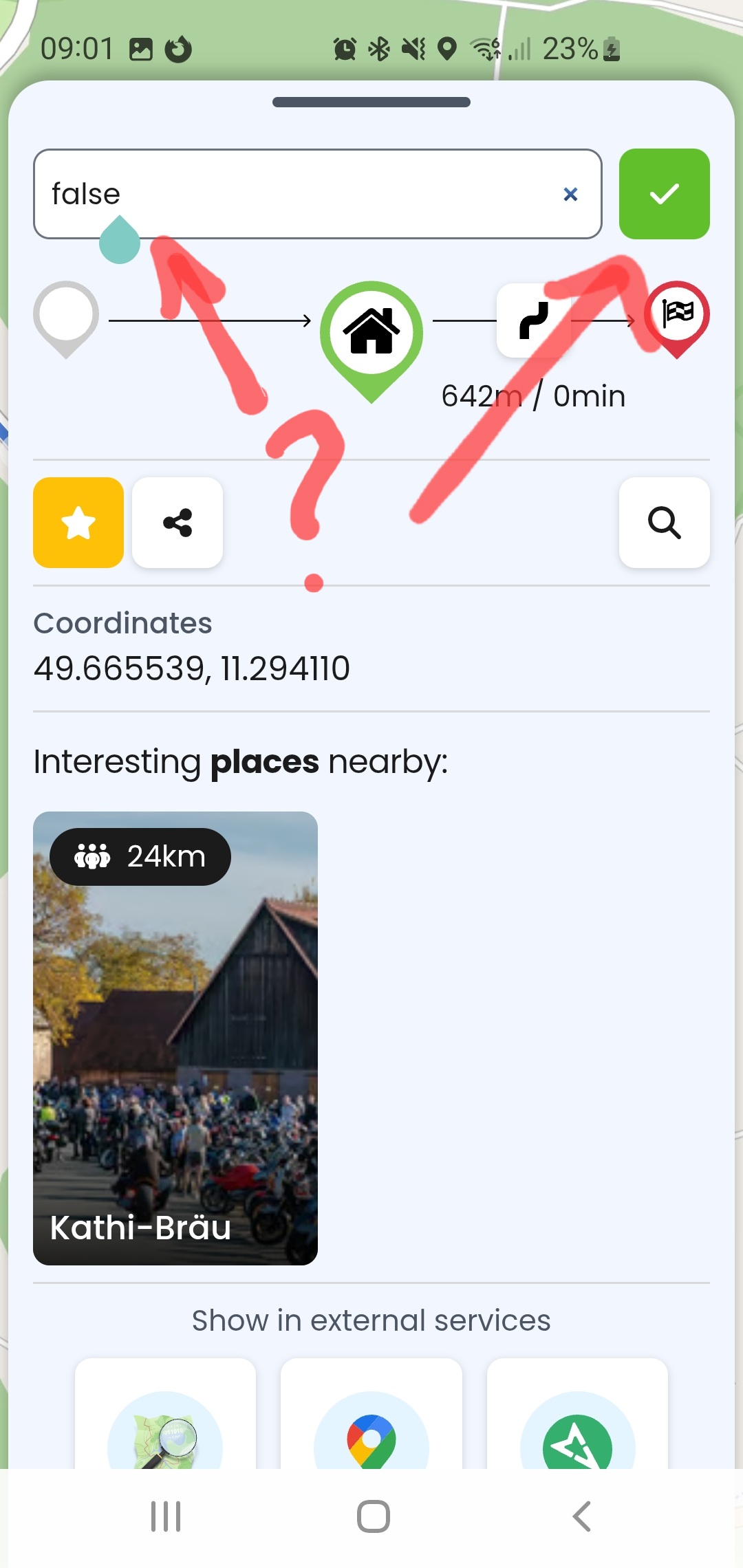The height and width of the screenshot is (1568, 743).
Task: Open search with the magnifier button
Action: tap(665, 523)
